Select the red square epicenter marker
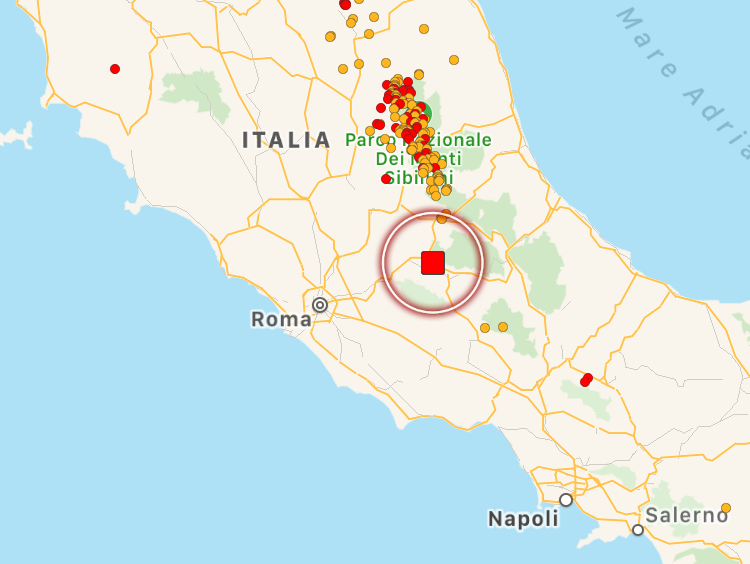Viewport: 750px width, 564px height. tap(433, 263)
